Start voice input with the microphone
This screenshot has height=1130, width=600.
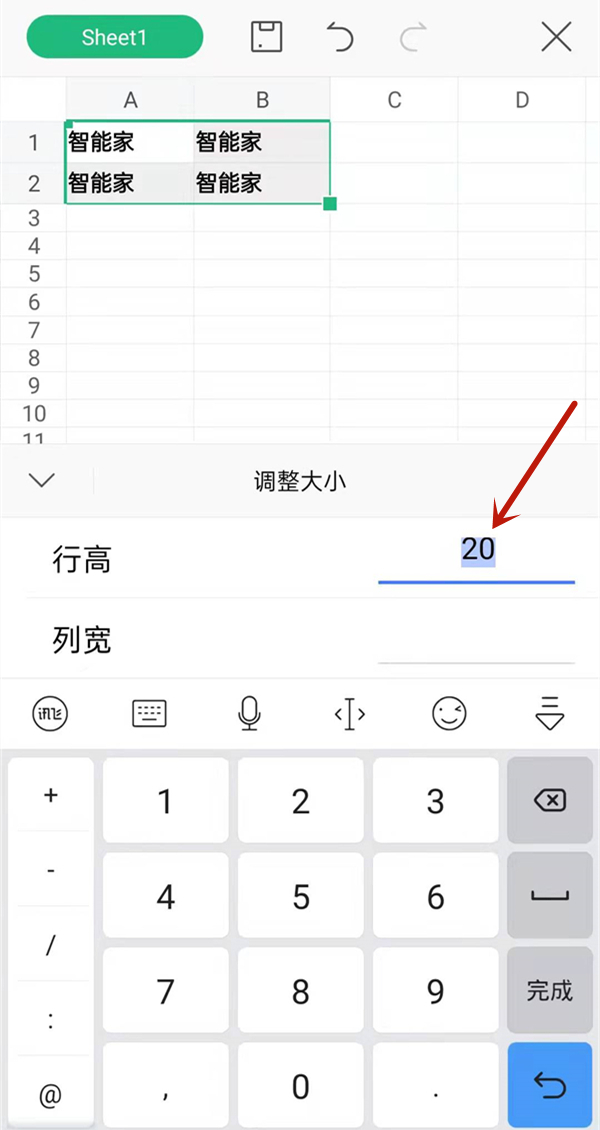(249, 713)
